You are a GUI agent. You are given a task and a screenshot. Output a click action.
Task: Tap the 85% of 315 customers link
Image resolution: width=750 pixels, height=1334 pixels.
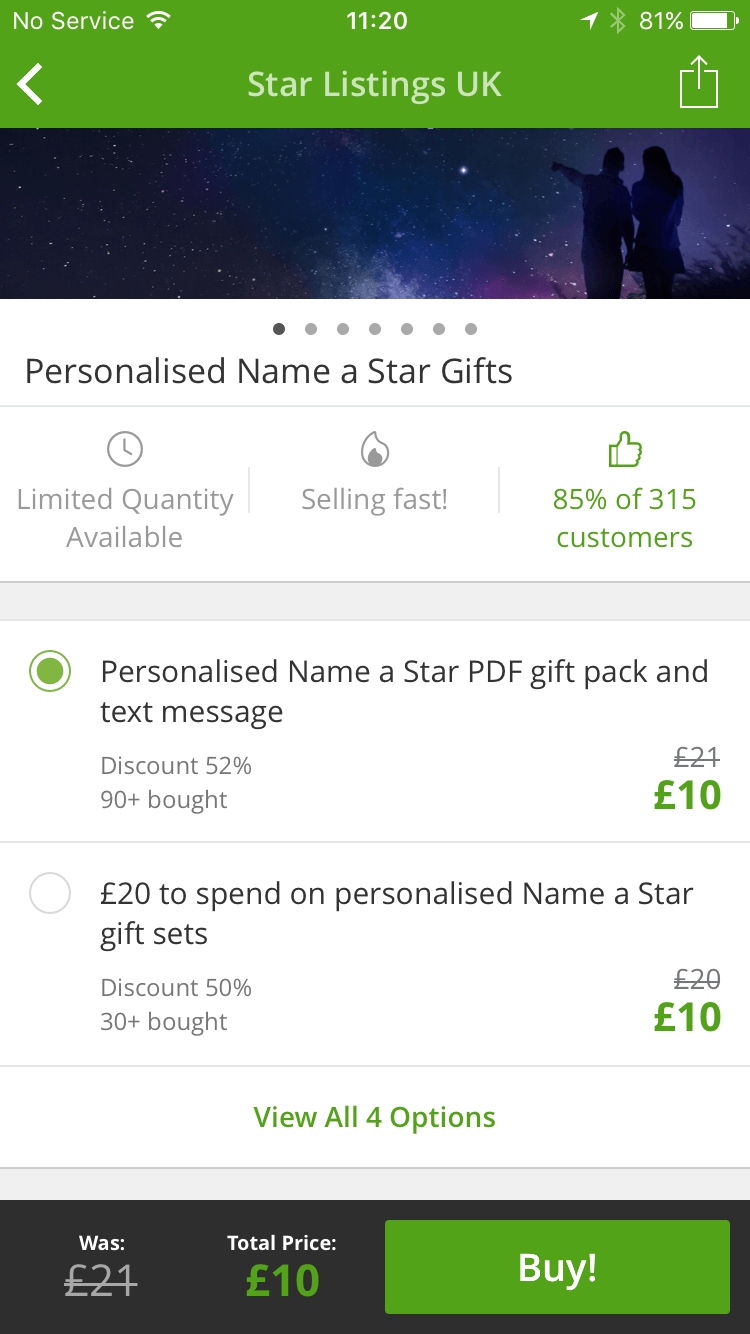[624, 518]
